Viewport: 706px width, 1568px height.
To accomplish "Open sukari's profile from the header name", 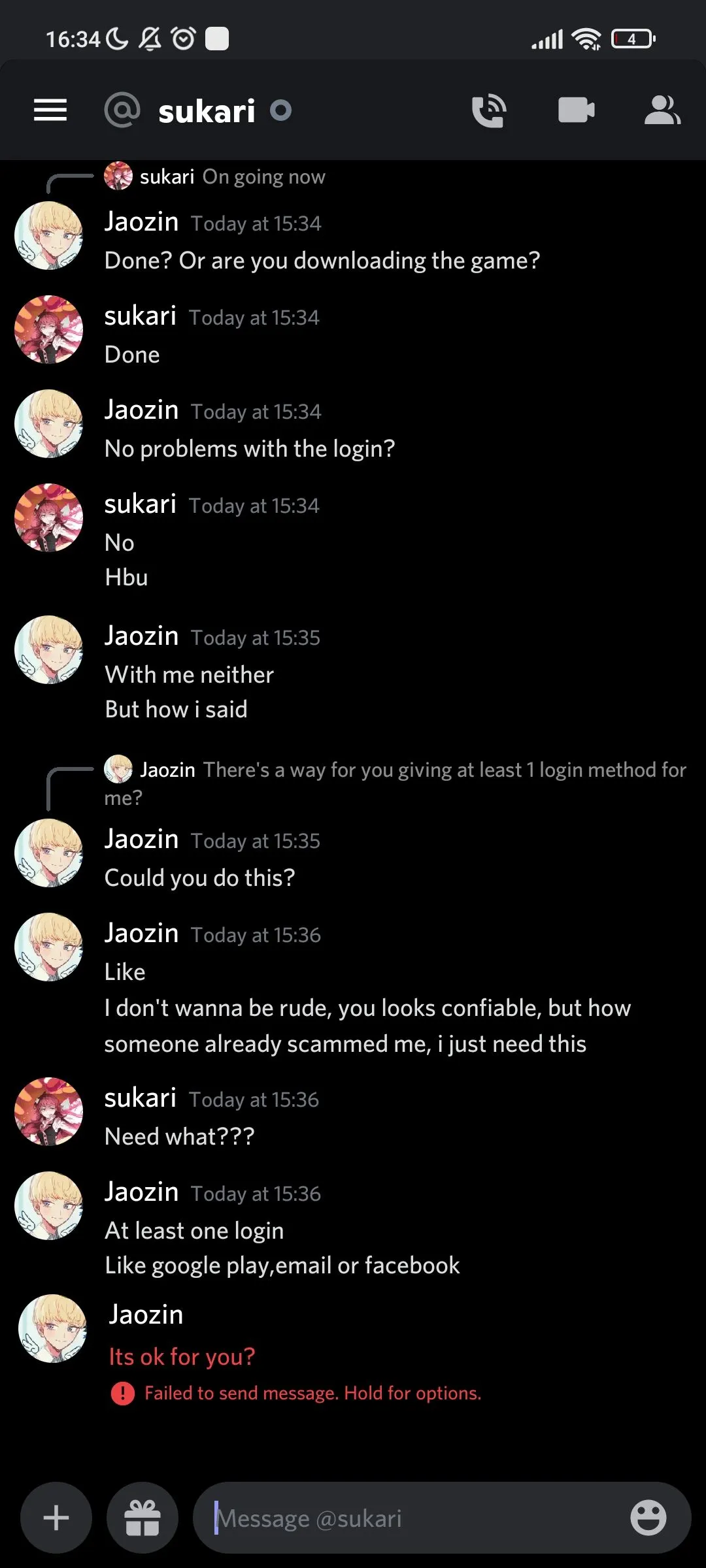I will (207, 111).
